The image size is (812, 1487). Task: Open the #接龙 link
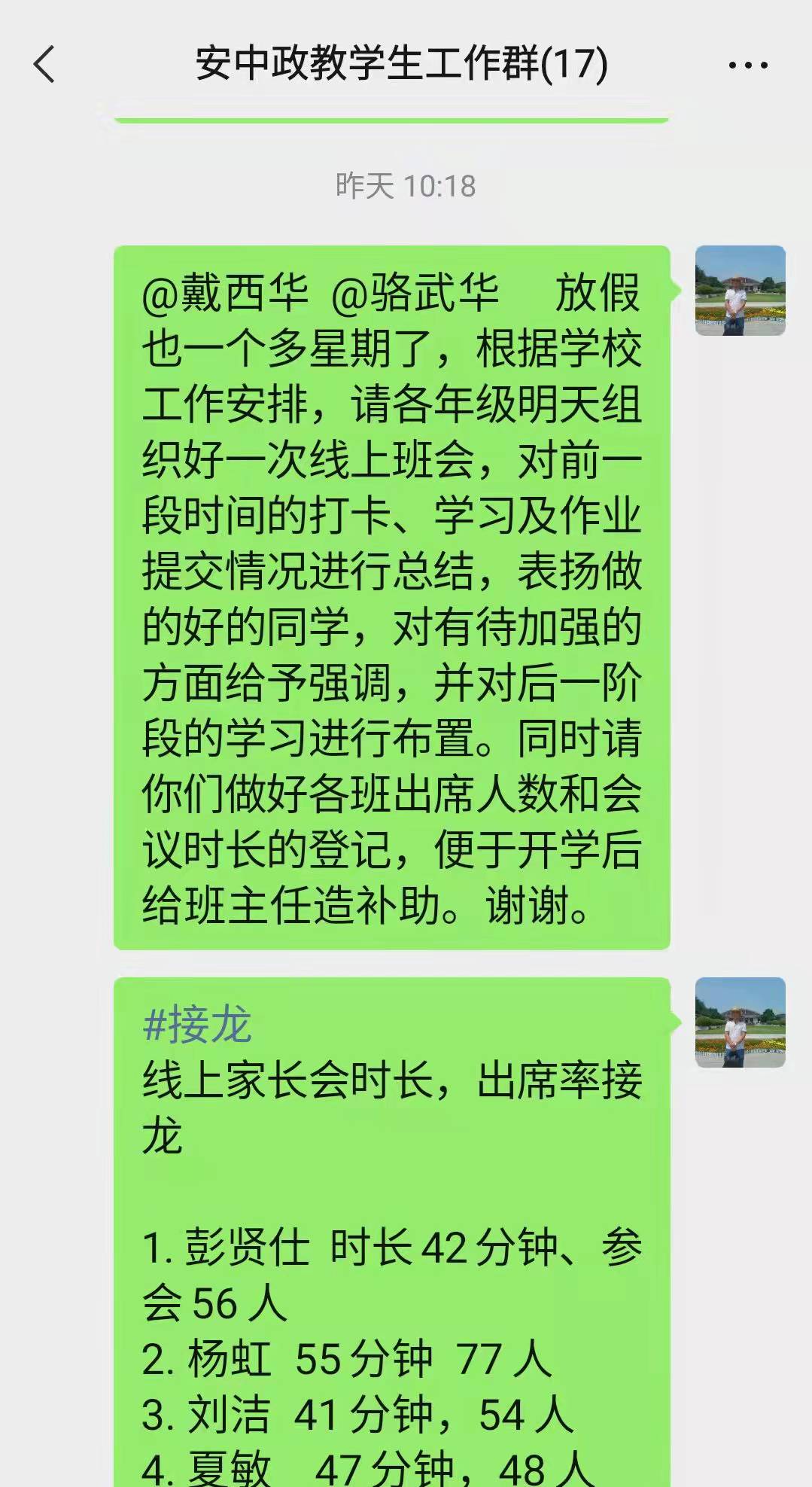tap(197, 1025)
